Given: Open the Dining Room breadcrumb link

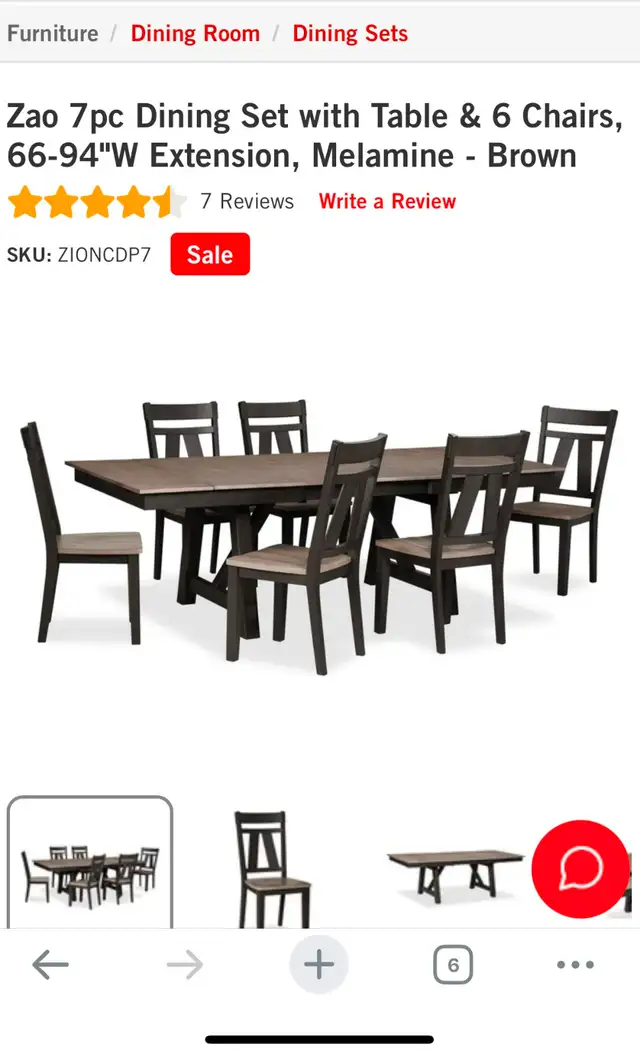Looking at the screenshot, I should [x=195, y=33].
